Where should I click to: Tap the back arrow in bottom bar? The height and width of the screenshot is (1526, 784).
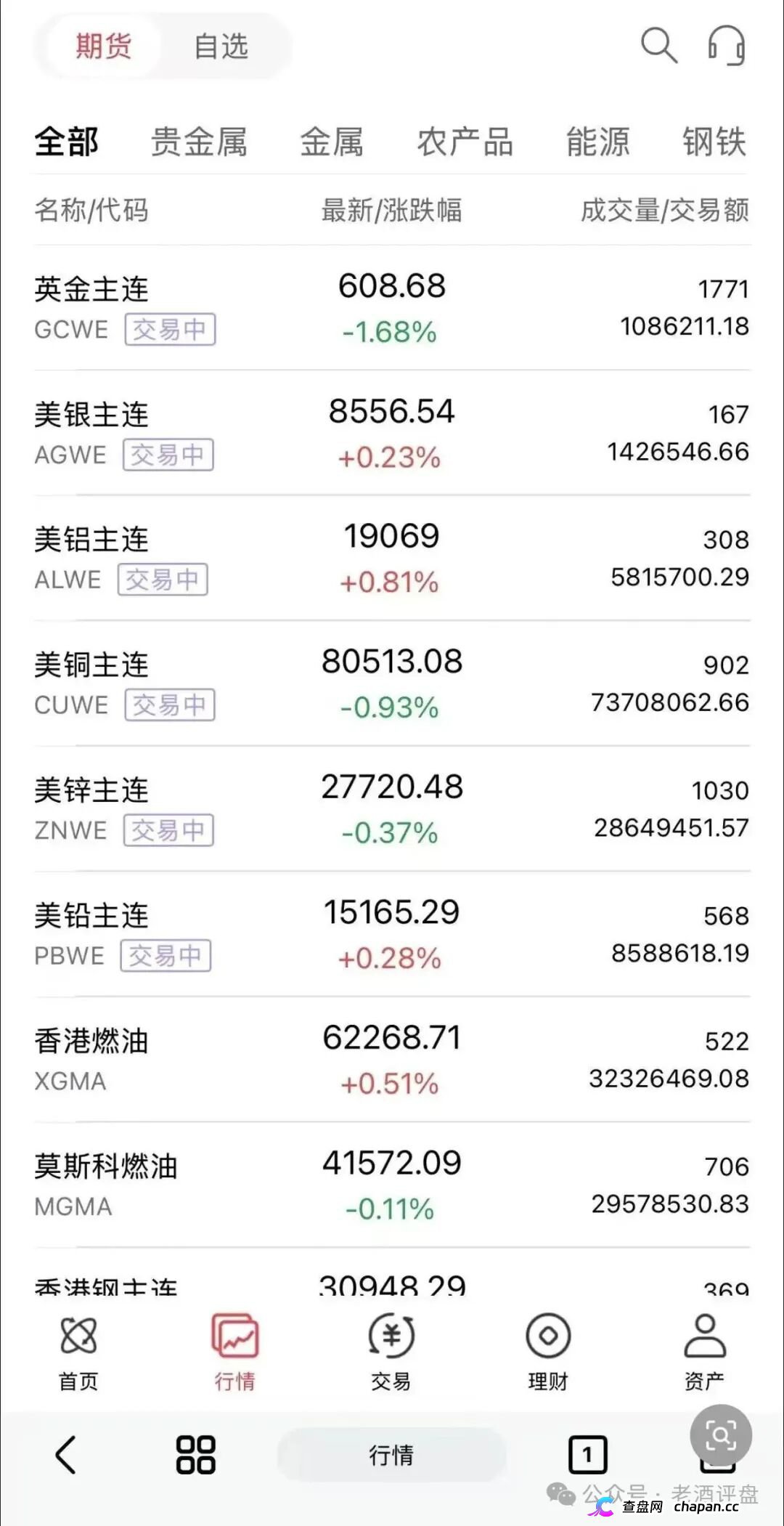[65, 1455]
